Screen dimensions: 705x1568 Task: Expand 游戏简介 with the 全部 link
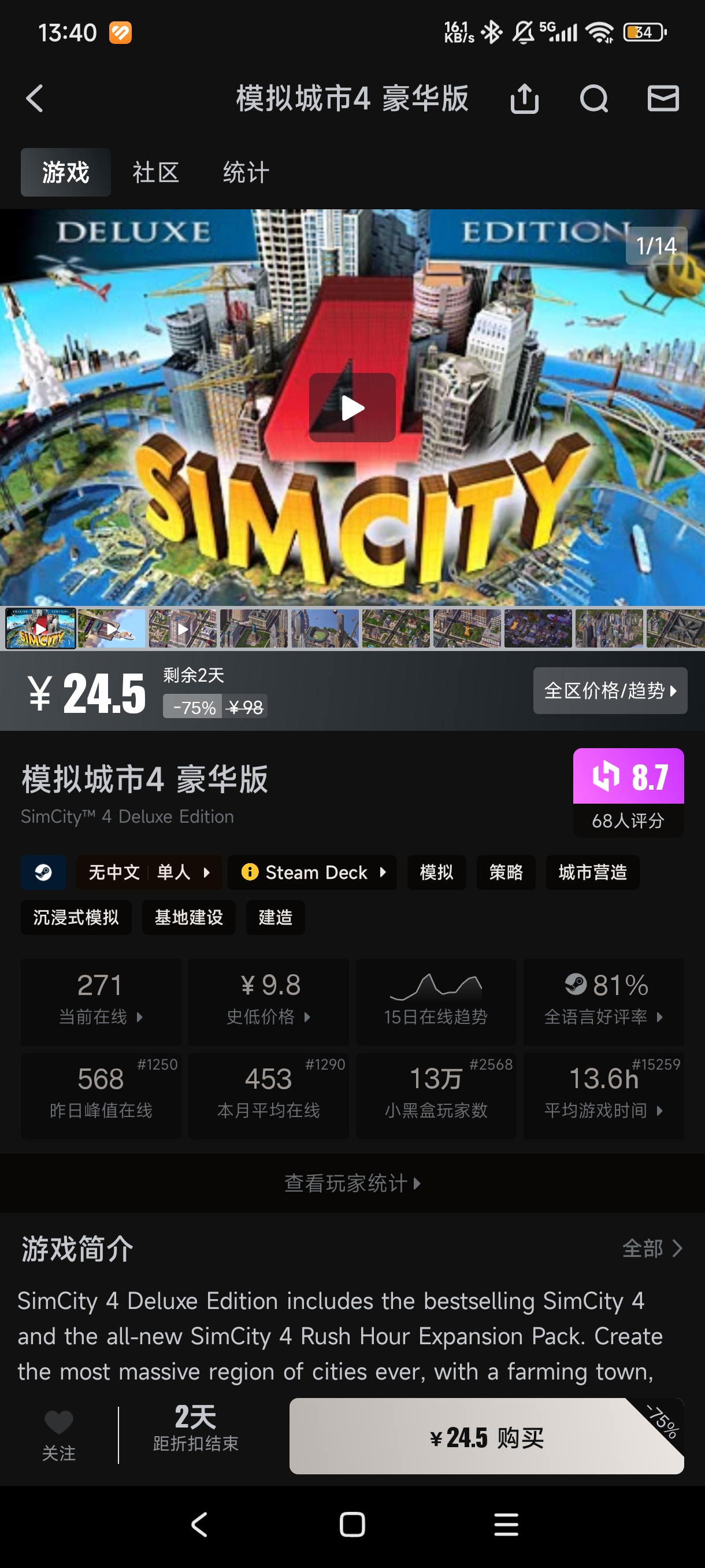click(651, 1248)
